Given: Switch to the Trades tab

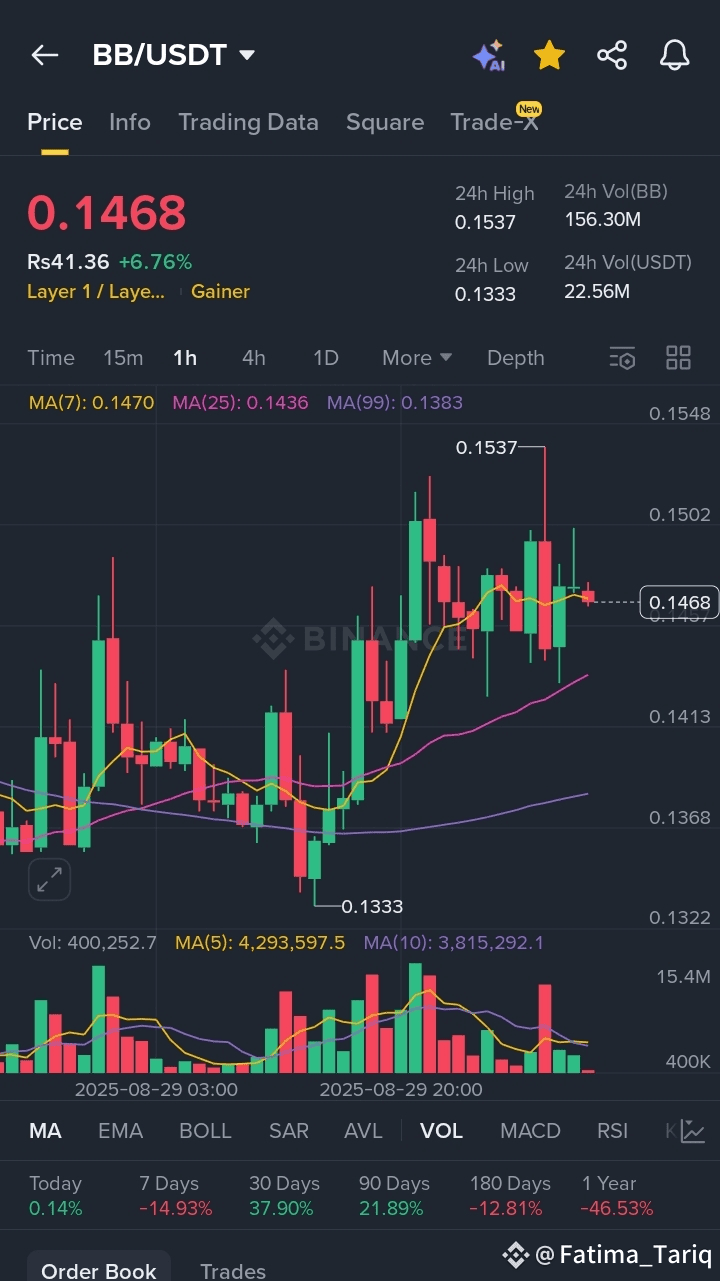Looking at the screenshot, I should (x=233, y=1271).
